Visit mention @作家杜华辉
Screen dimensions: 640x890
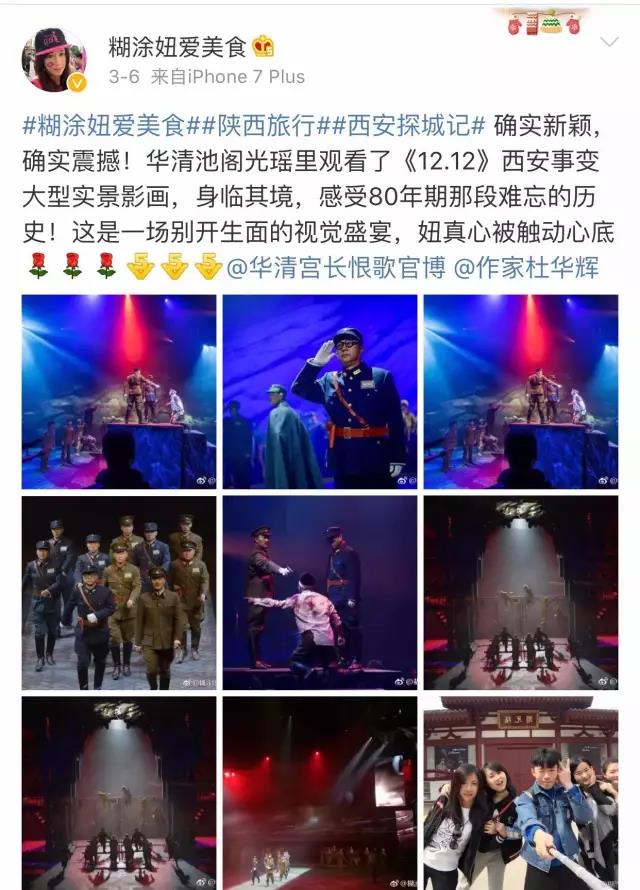point(528,268)
